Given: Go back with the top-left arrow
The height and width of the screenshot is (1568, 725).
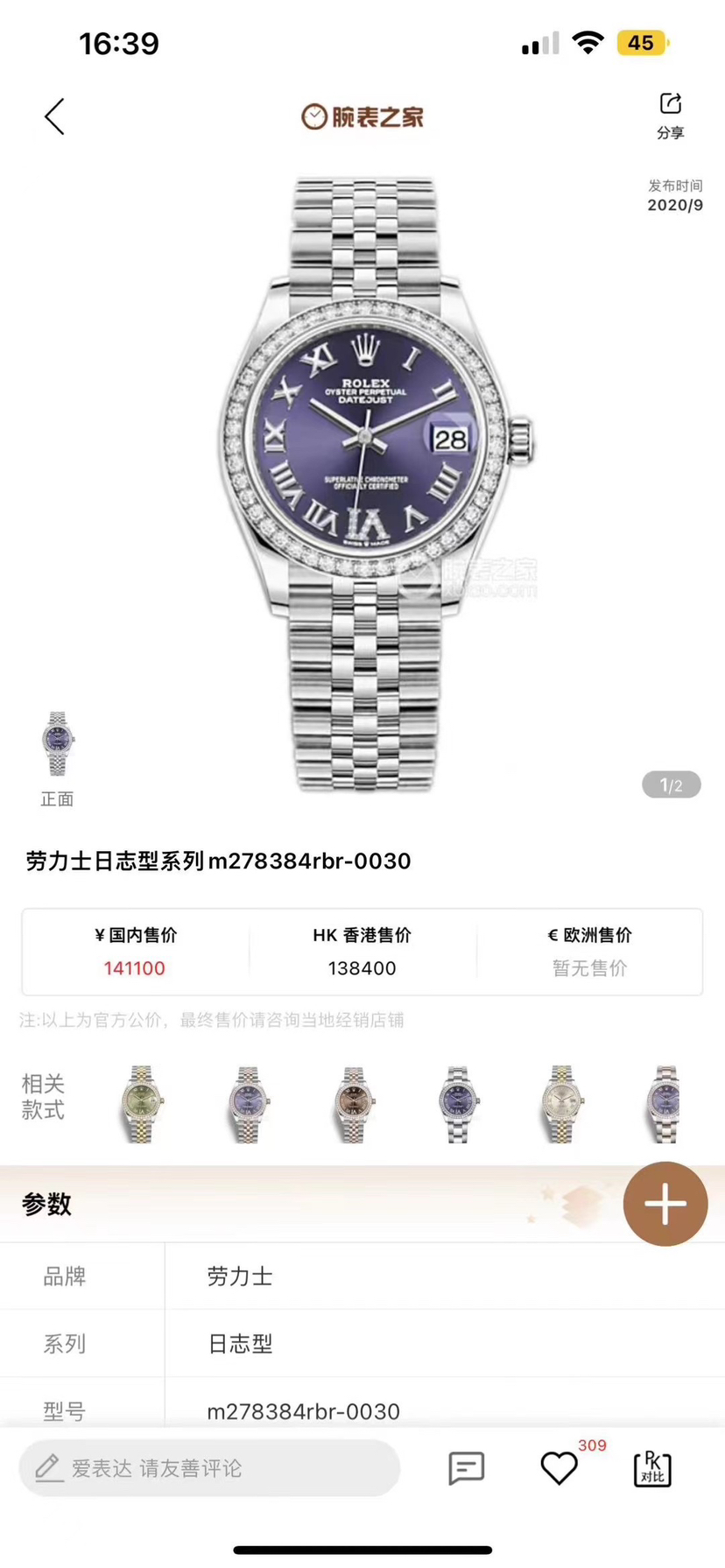Looking at the screenshot, I should click(x=55, y=116).
